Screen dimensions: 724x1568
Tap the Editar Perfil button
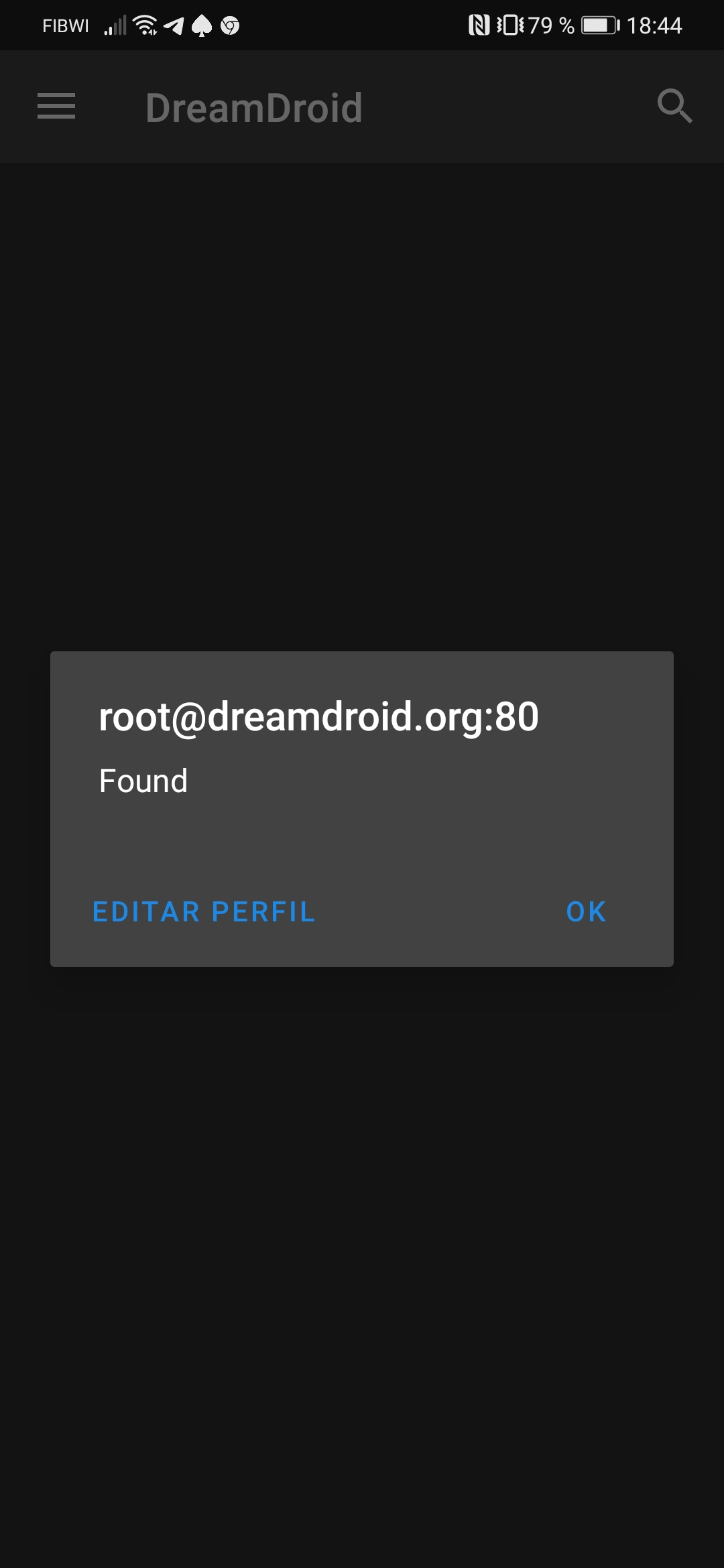pyautogui.click(x=204, y=911)
